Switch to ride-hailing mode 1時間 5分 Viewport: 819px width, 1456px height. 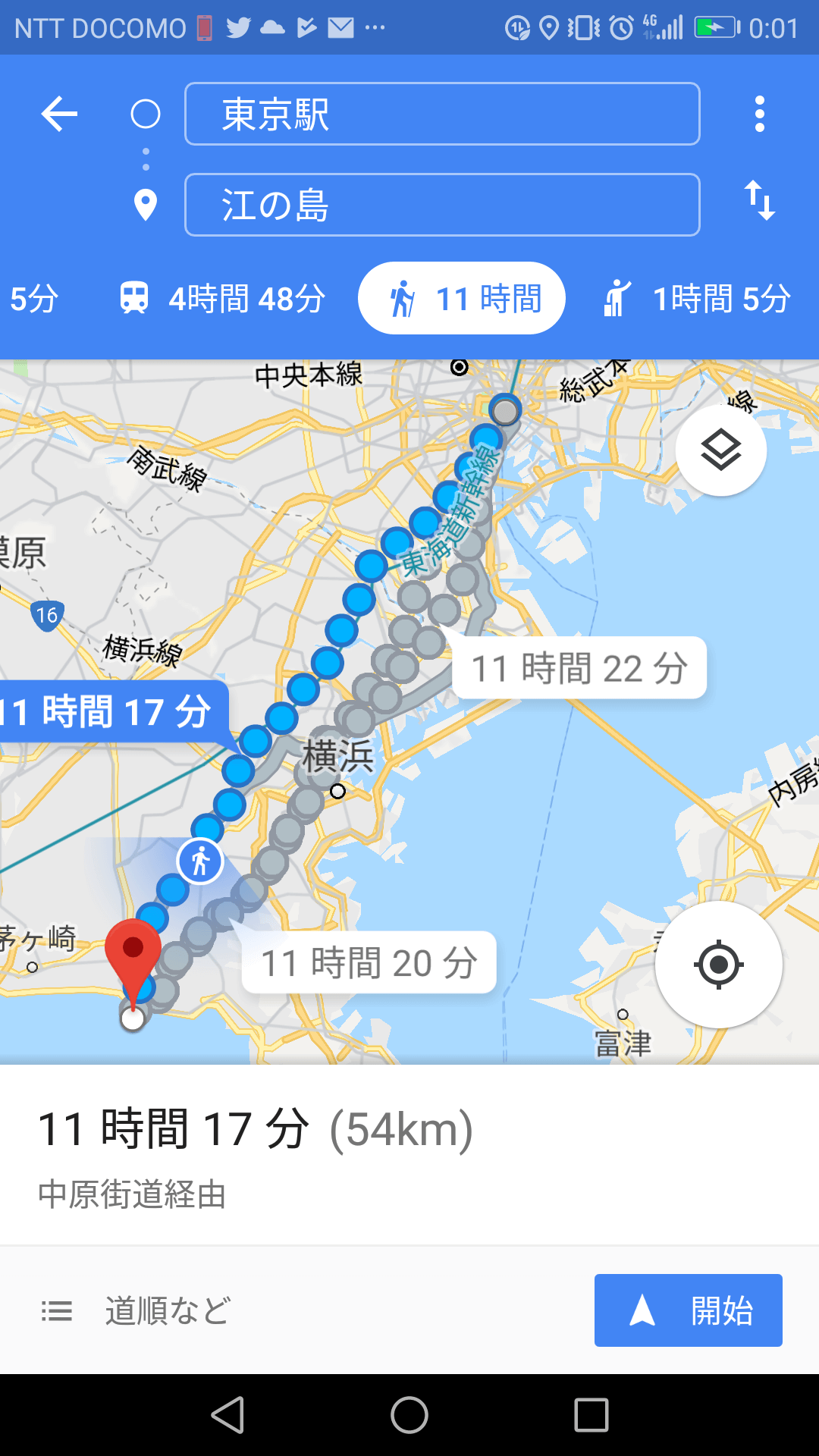pos(698,299)
